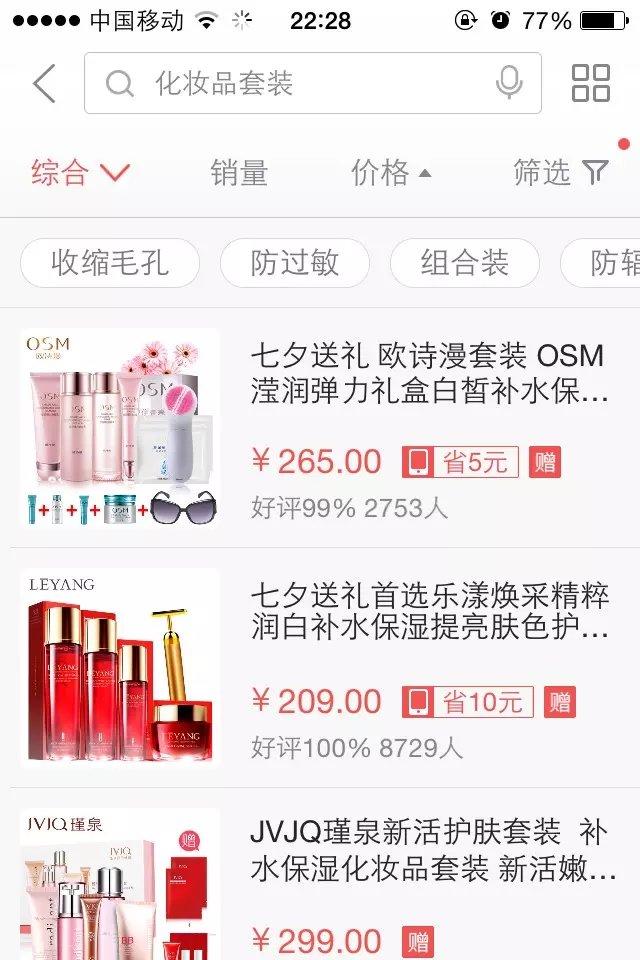
Task: Go back using the top-left arrow
Action: 44,84
